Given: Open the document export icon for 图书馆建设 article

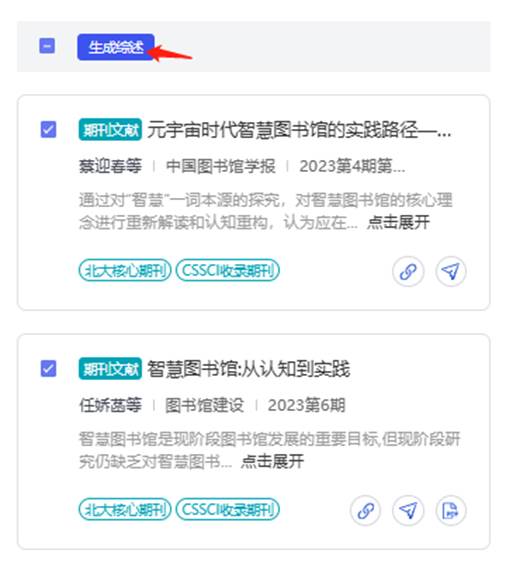Looking at the screenshot, I should 451,510.
